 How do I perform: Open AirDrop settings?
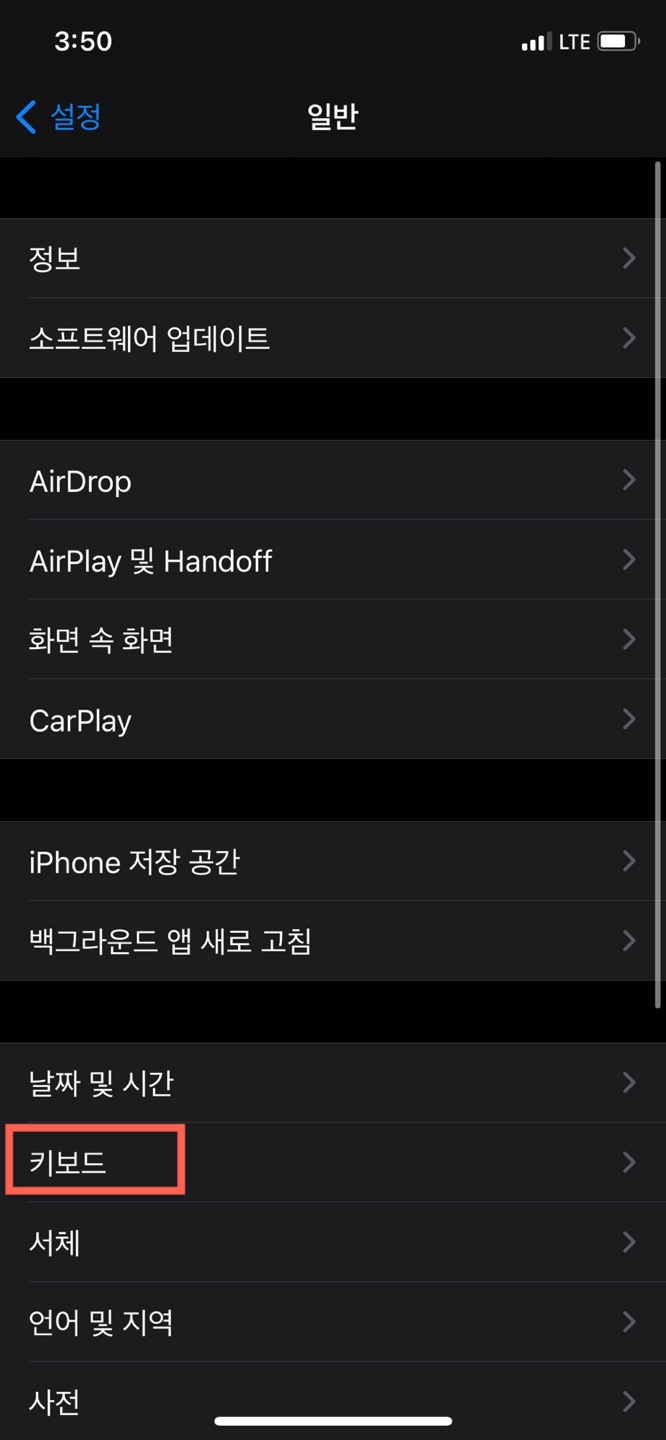pos(332,481)
